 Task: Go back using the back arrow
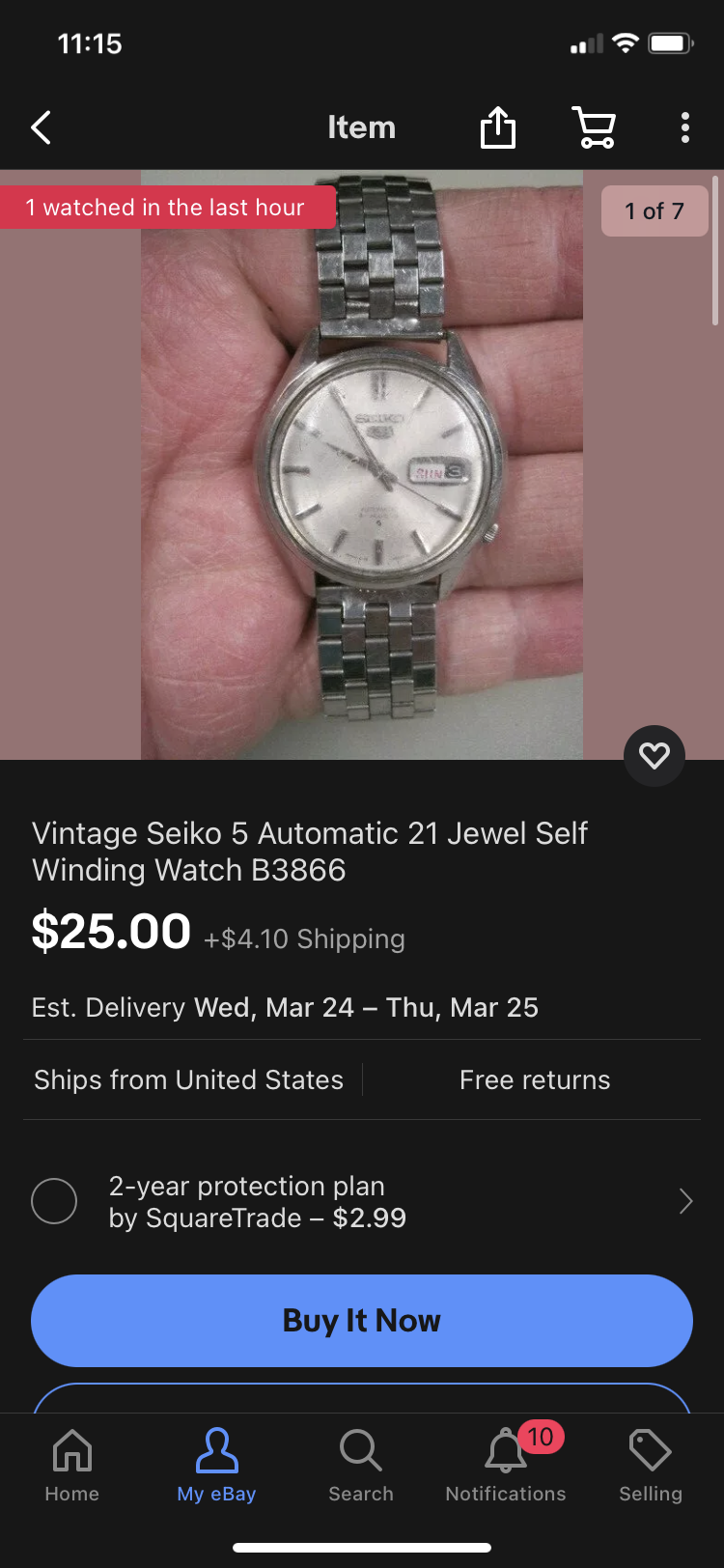click(41, 127)
